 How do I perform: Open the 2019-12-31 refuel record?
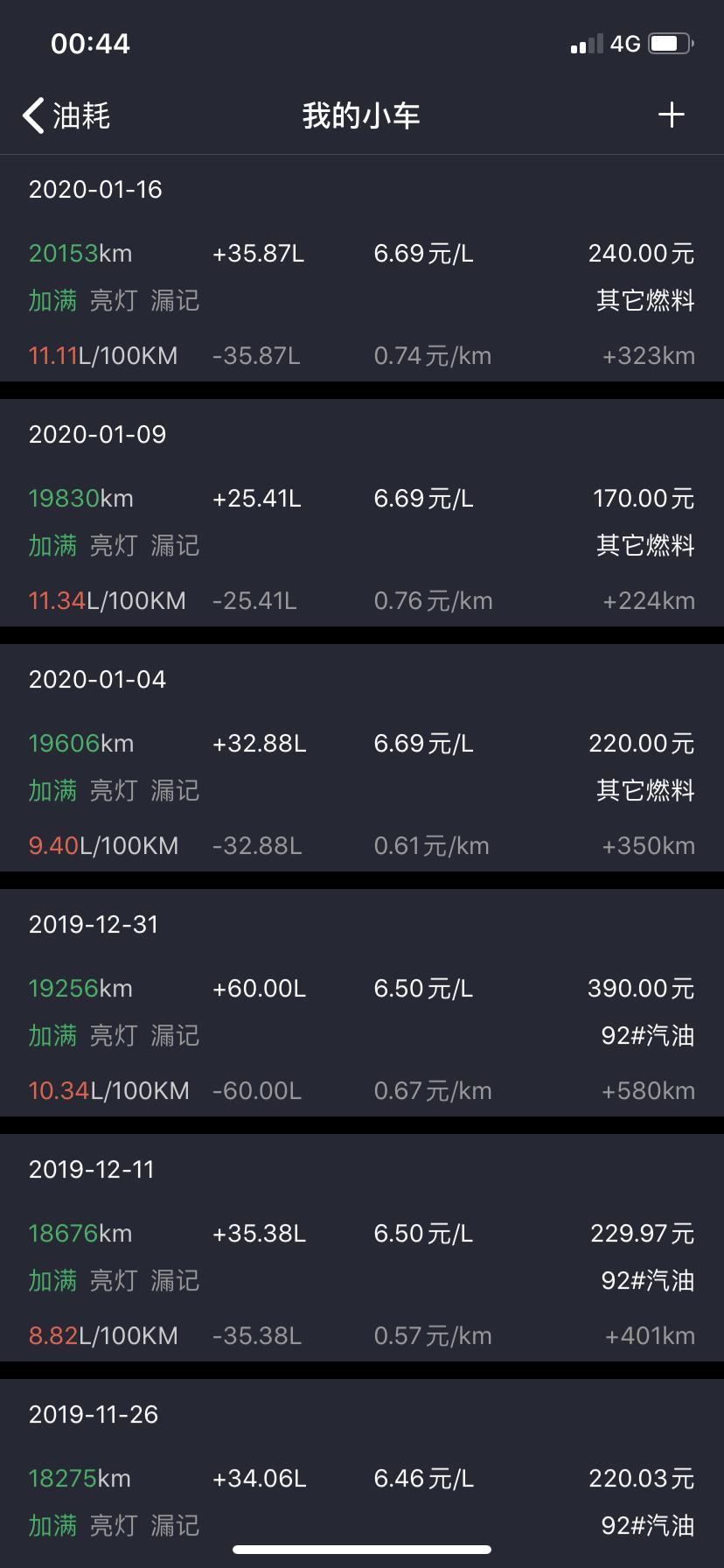tap(362, 1003)
